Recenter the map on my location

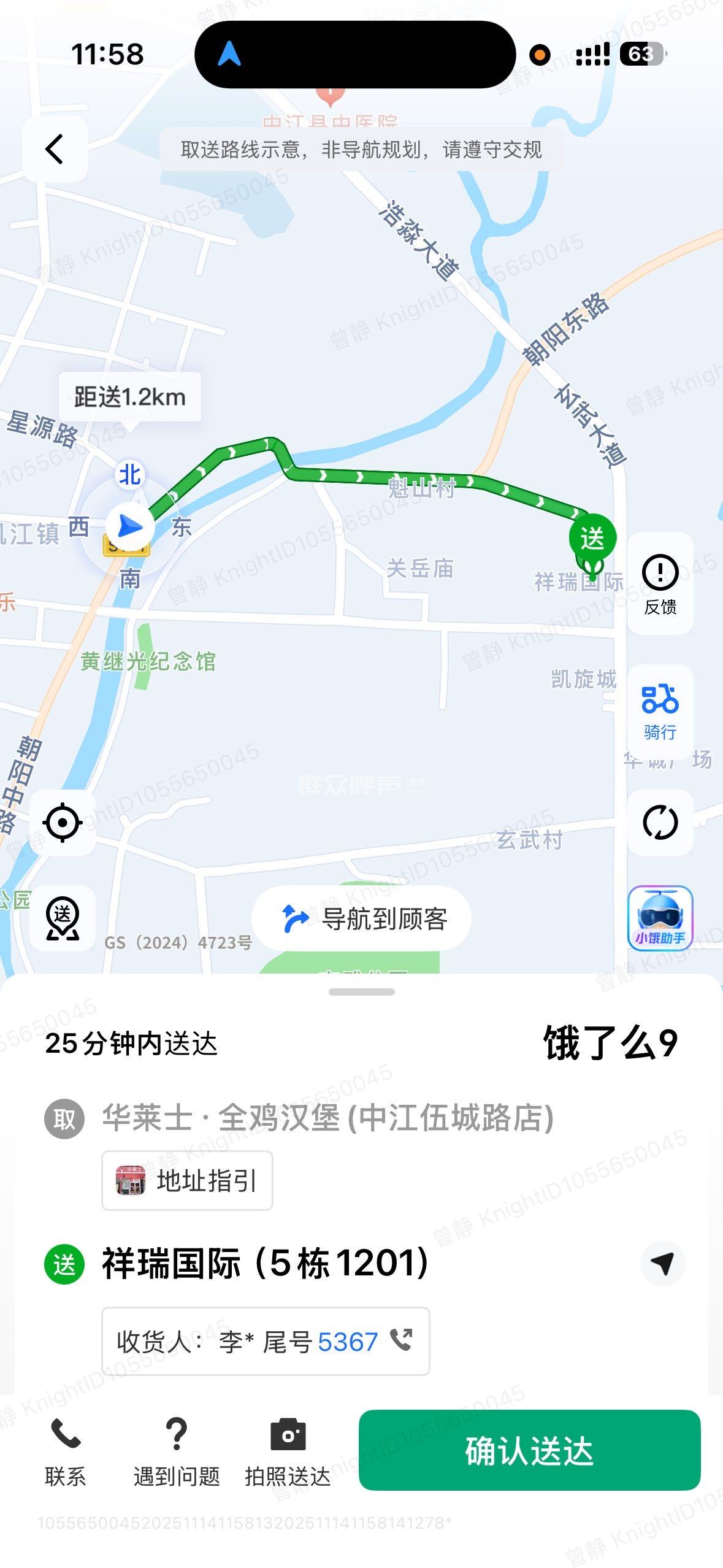(63, 823)
